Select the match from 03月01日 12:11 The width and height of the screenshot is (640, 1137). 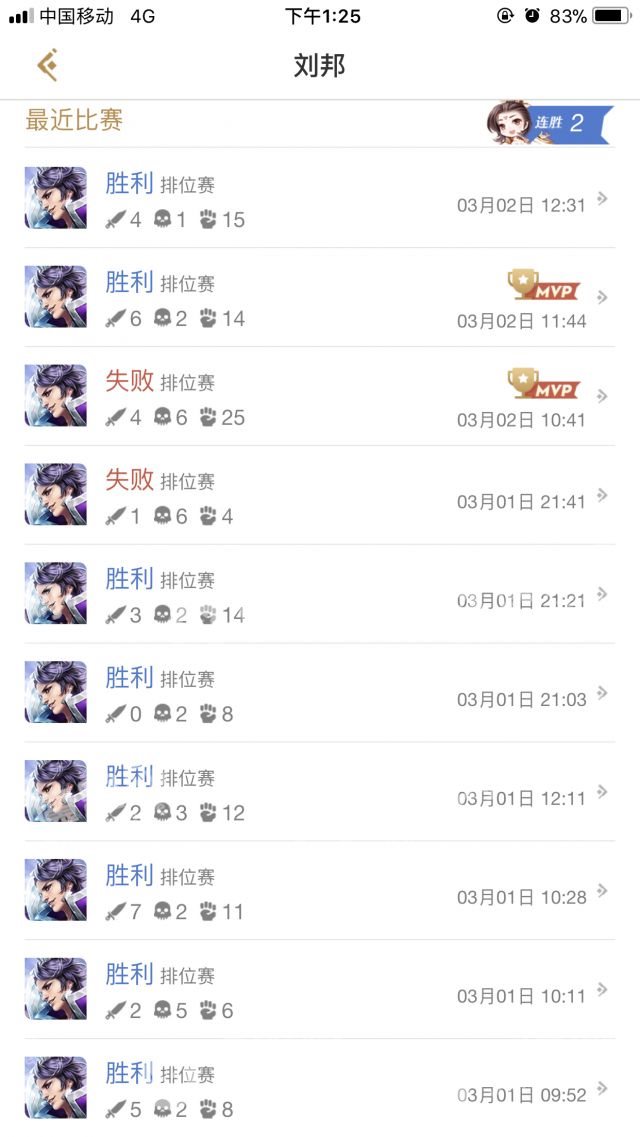320,792
